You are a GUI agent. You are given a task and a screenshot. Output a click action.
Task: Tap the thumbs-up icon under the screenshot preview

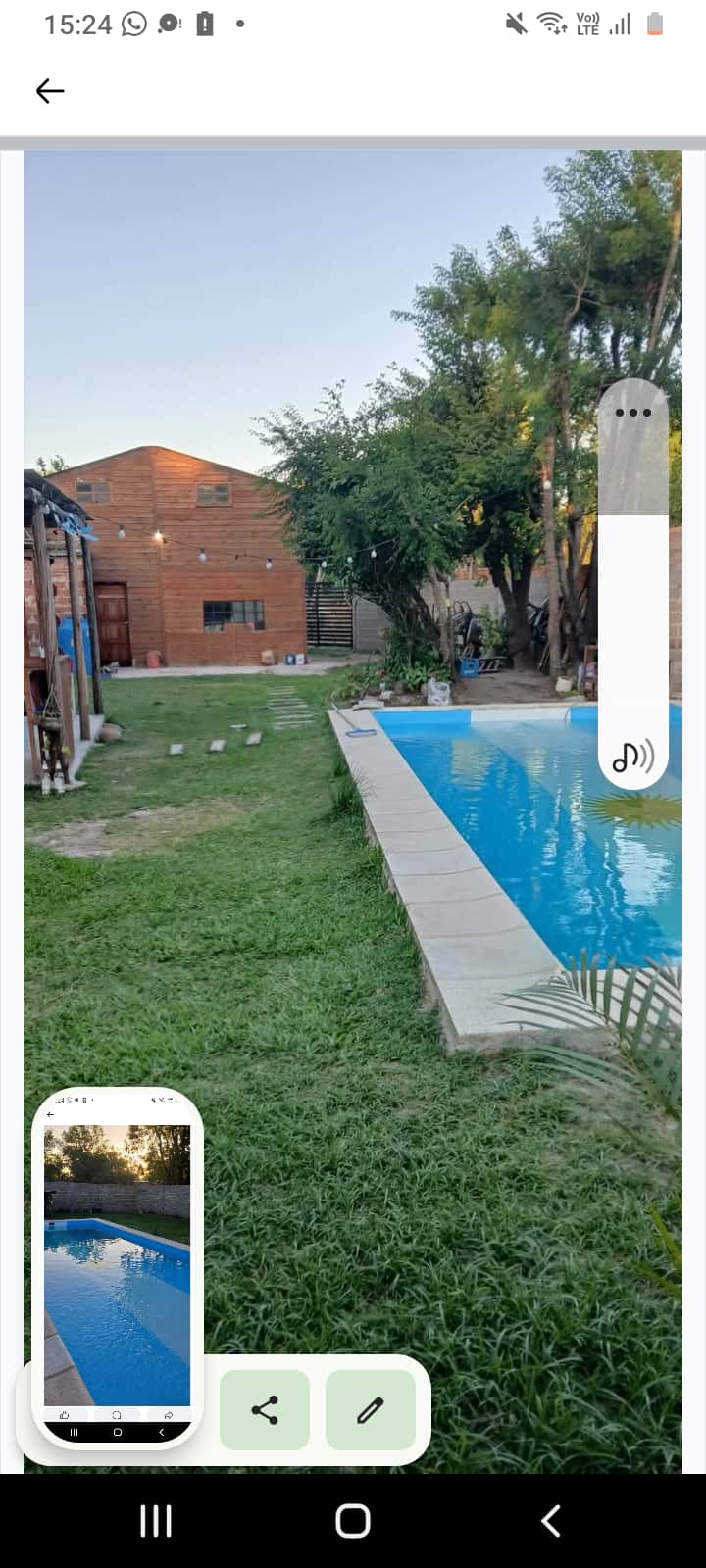(64, 1415)
